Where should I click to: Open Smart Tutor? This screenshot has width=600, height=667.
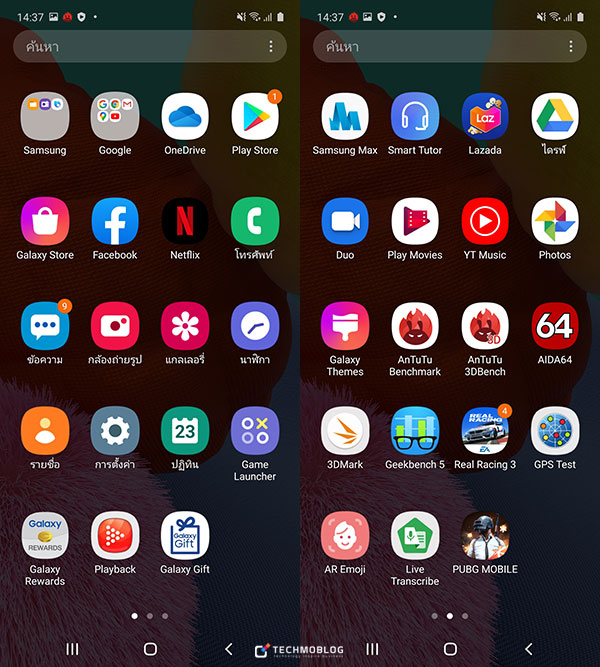click(x=415, y=117)
